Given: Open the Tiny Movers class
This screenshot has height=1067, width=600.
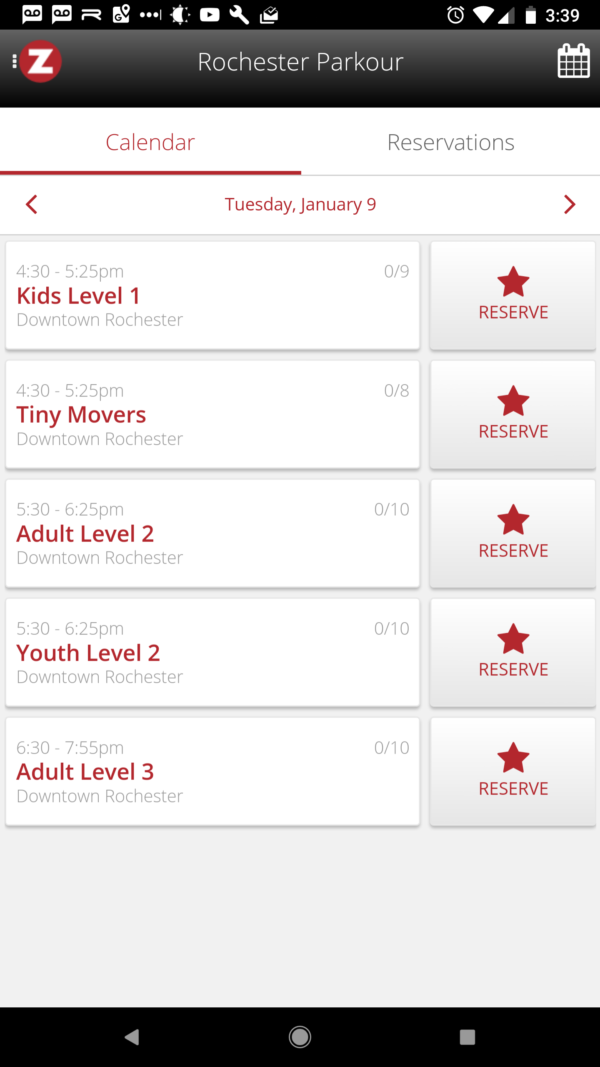Looking at the screenshot, I should coord(213,414).
